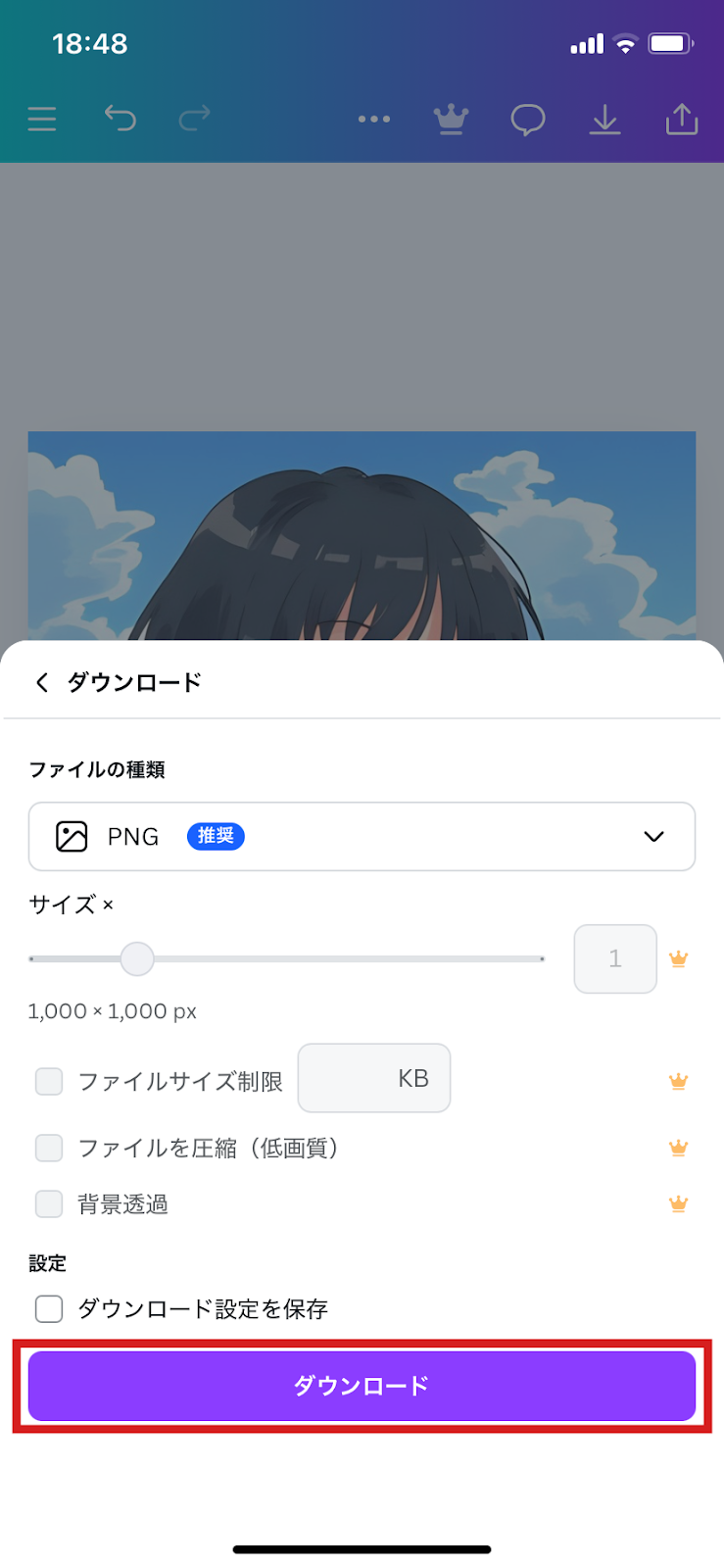
Task: Tap the download arrow in toolbar
Action: point(605,120)
